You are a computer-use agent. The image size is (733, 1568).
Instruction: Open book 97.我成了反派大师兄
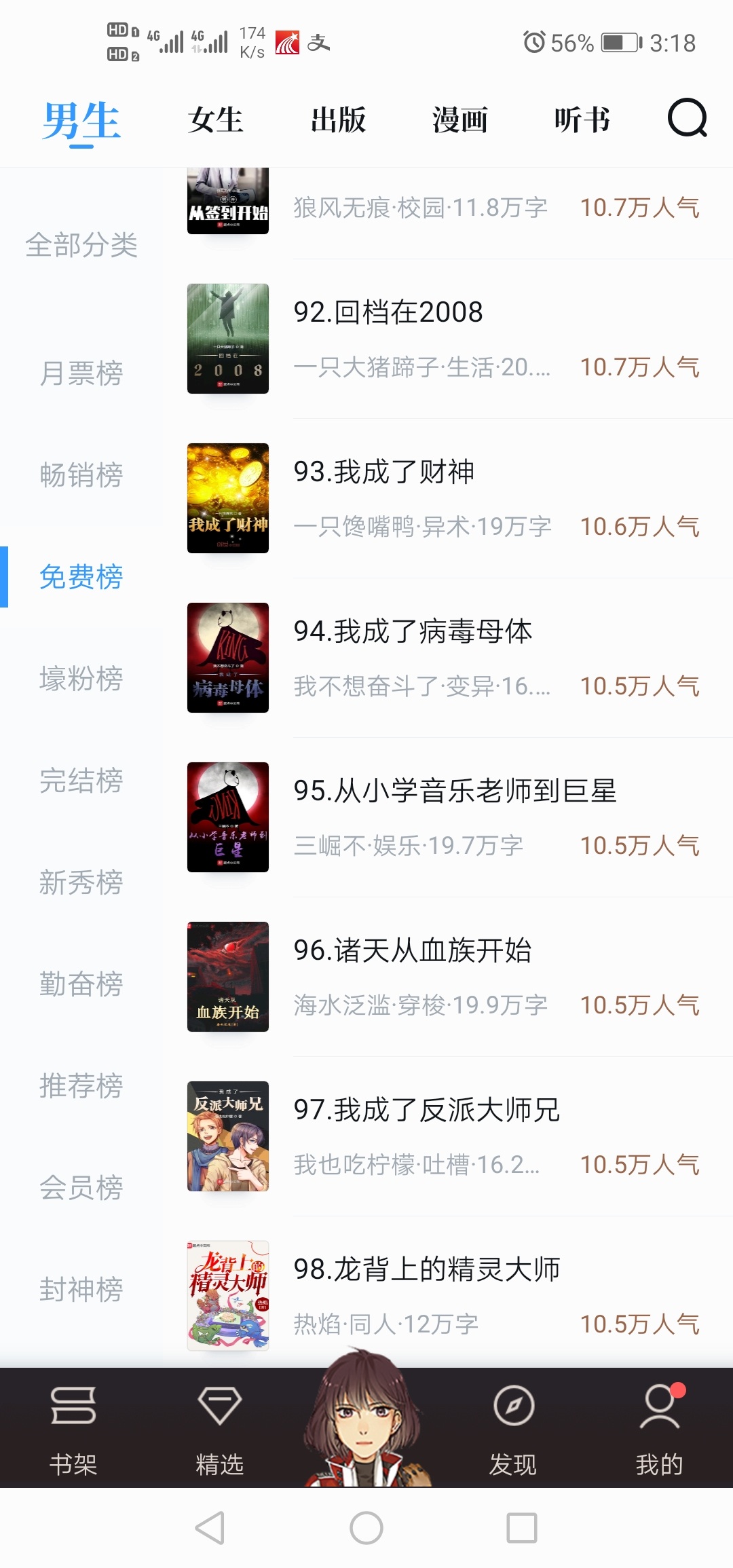[447, 1136]
